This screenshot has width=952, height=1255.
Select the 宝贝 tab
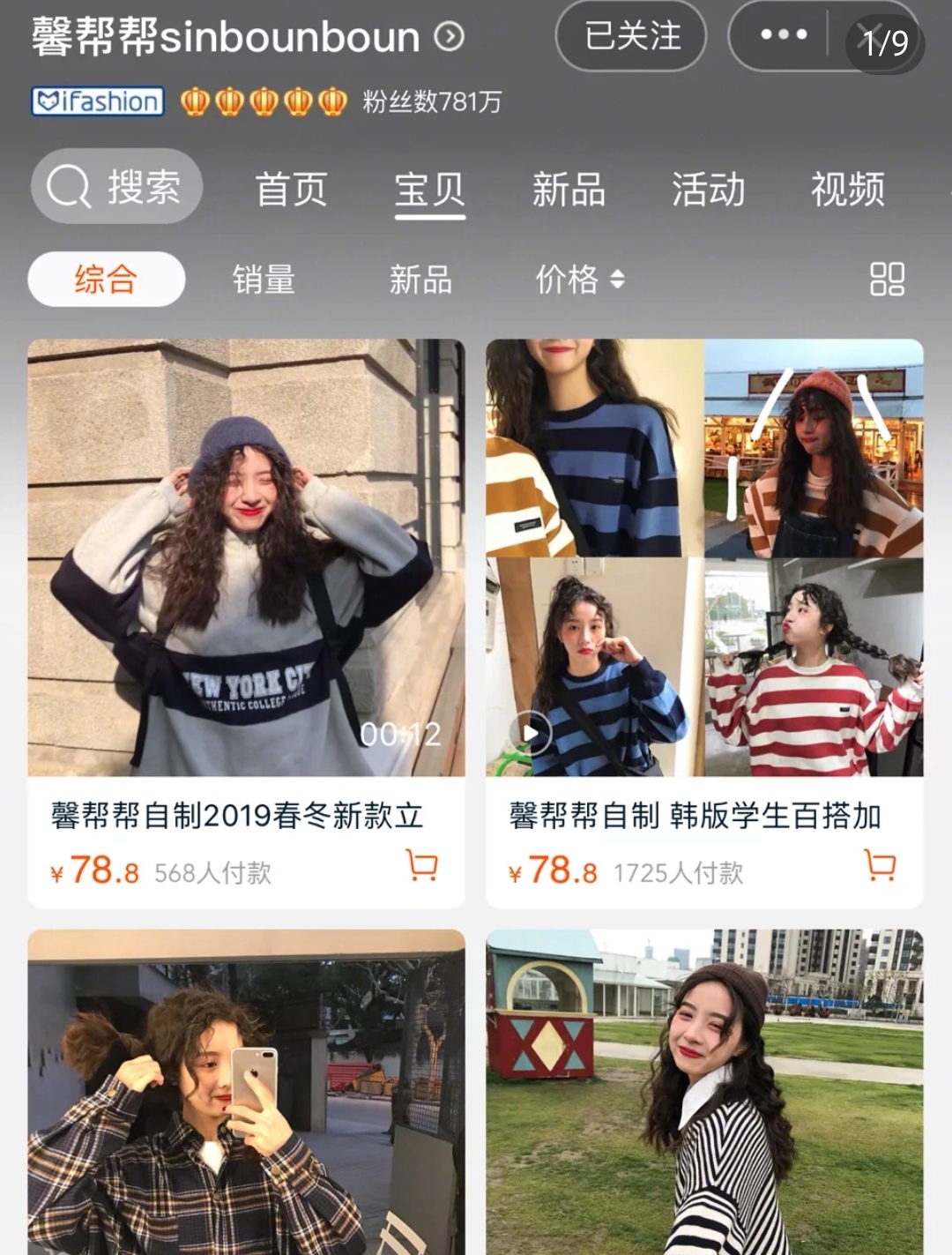tap(429, 189)
